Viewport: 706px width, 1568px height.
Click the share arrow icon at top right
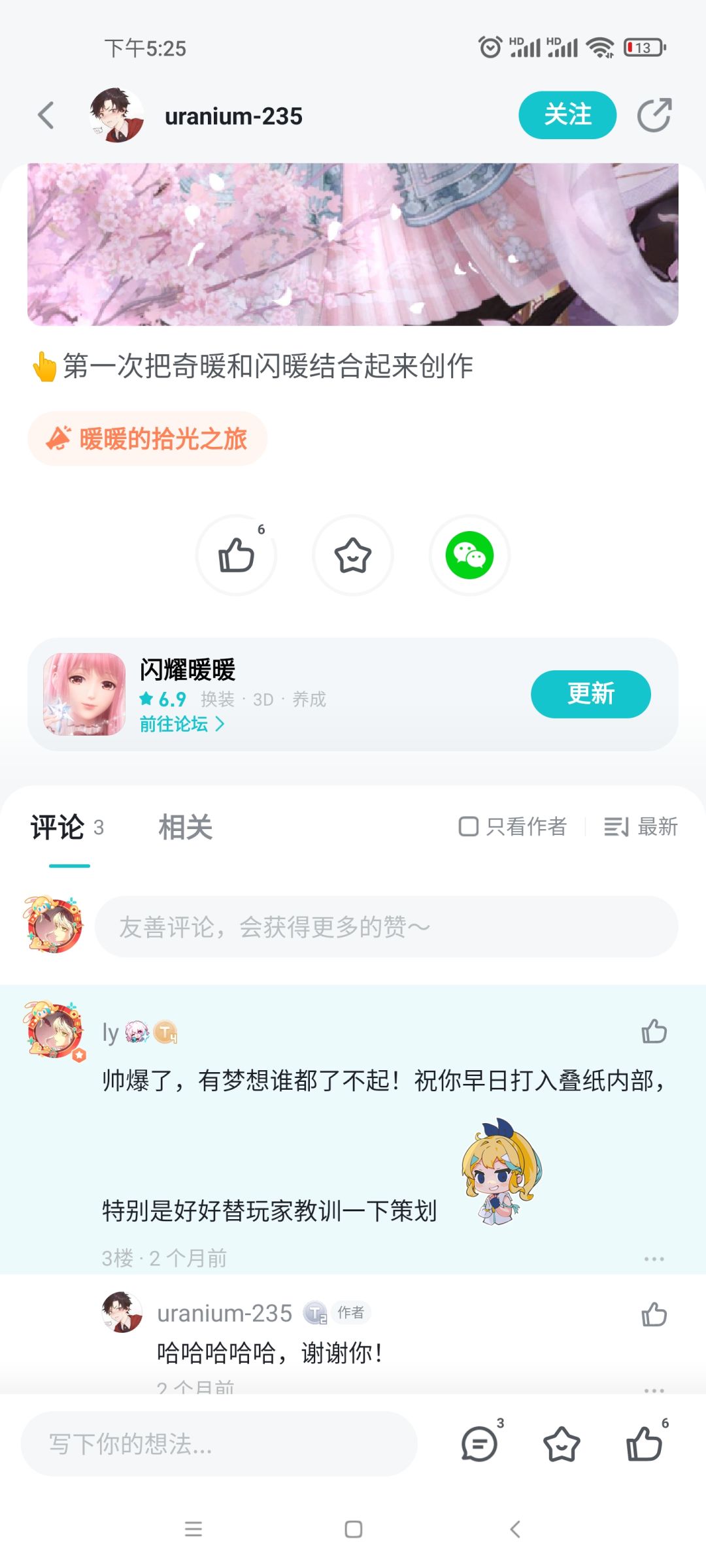(x=655, y=114)
